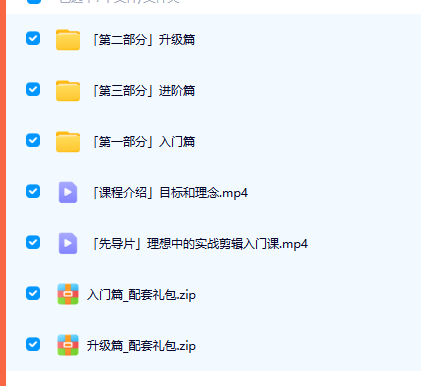This screenshot has width=421, height=386.
Task: Uncheck the 升级篇_配套礼包.zip checkbox
Action: pyautogui.click(x=33, y=344)
